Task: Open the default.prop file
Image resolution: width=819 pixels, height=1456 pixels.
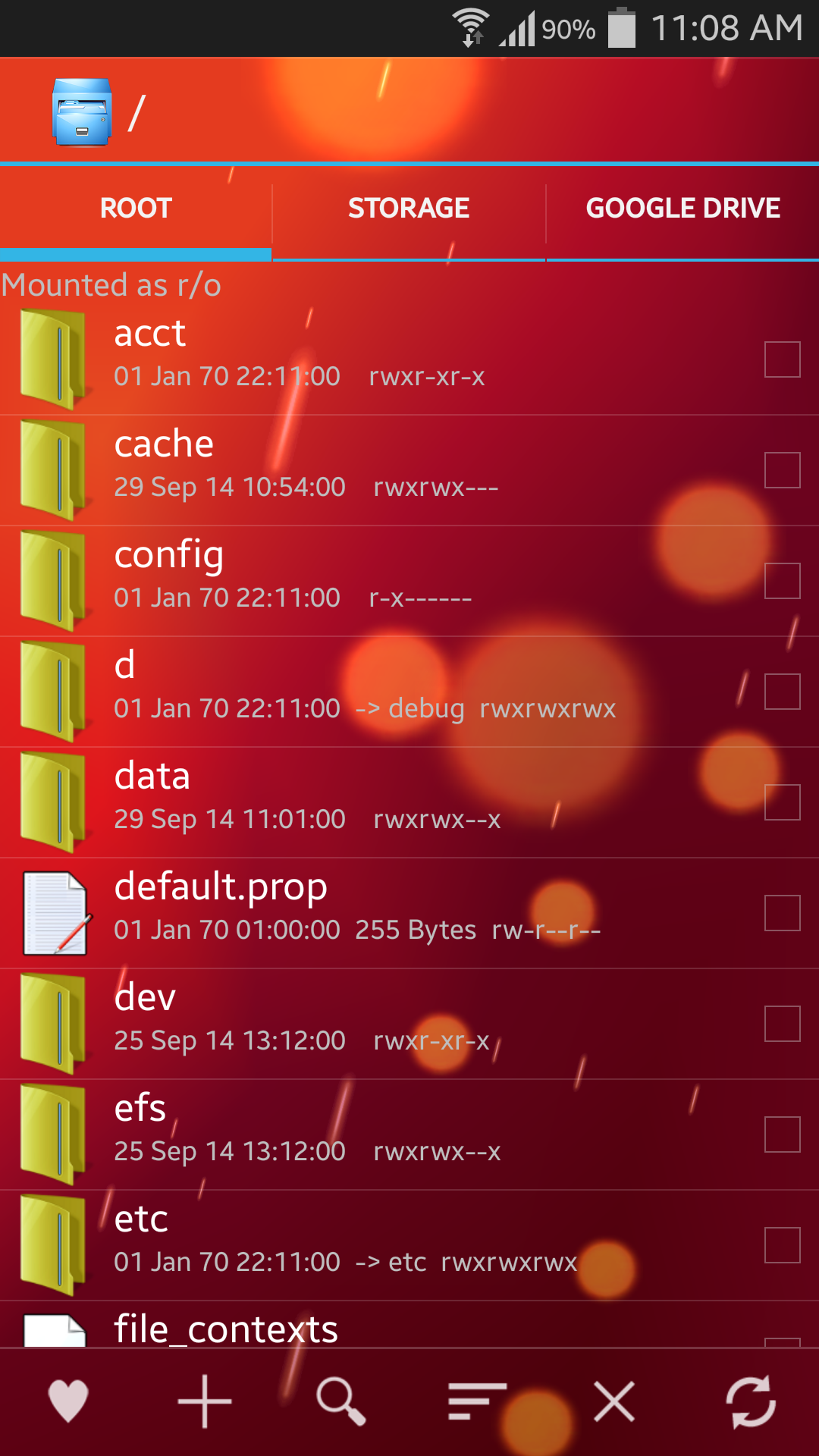Action: 409,913
